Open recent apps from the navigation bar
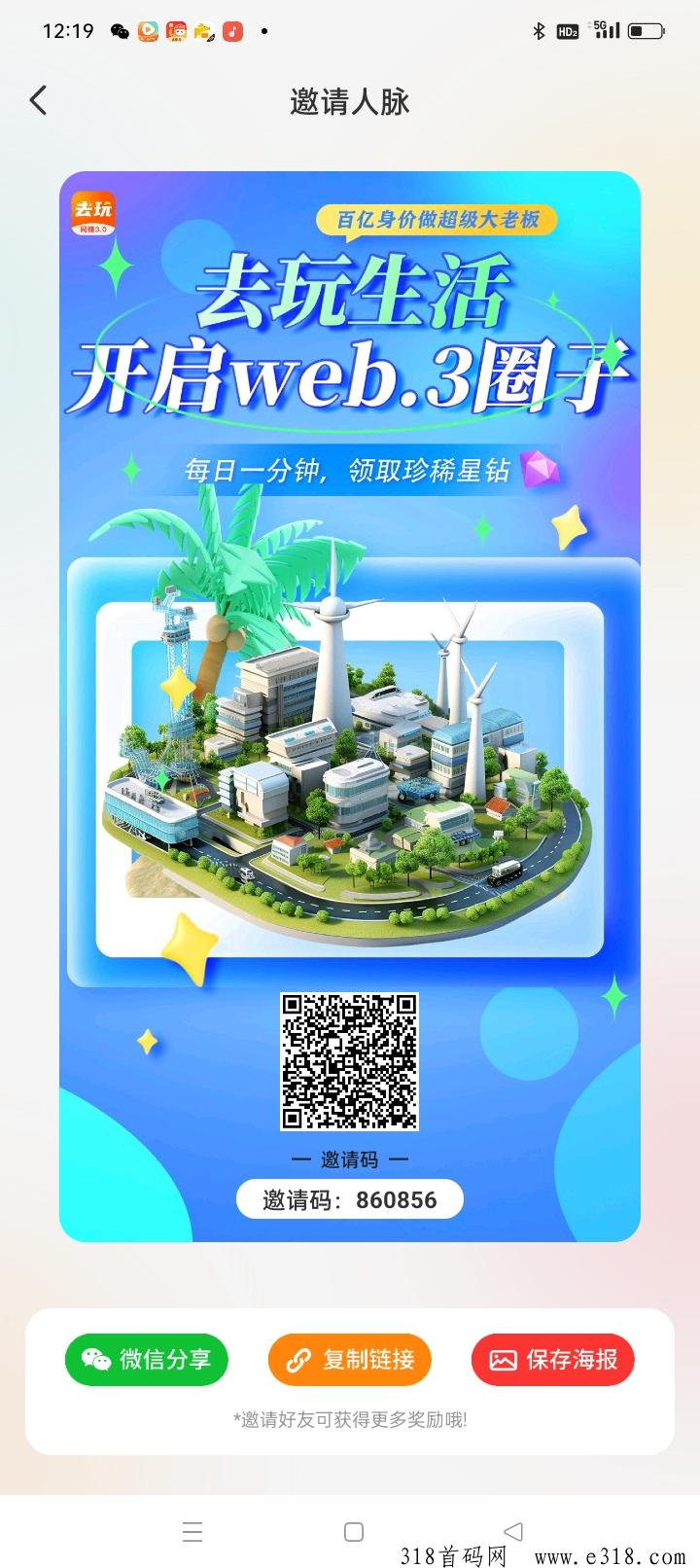The width and height of the screenshot is (700, 1568). (192, 1532)
